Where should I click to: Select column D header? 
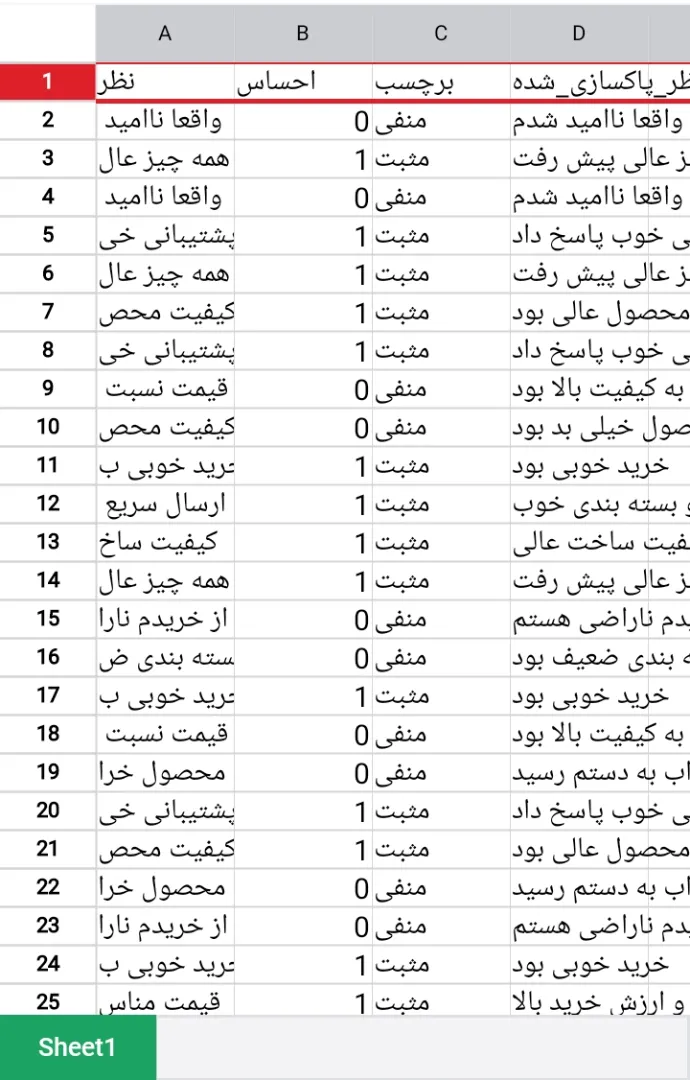579,33
